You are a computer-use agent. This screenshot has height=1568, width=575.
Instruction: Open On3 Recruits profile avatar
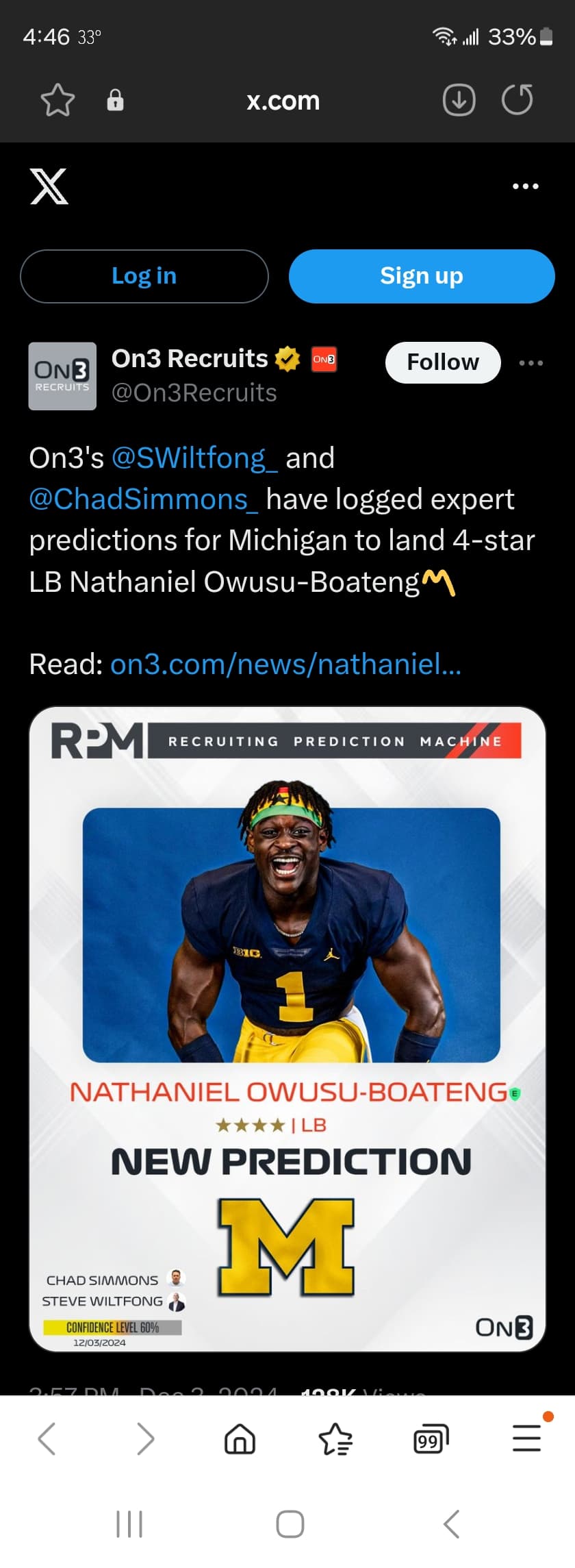(62, 376)
